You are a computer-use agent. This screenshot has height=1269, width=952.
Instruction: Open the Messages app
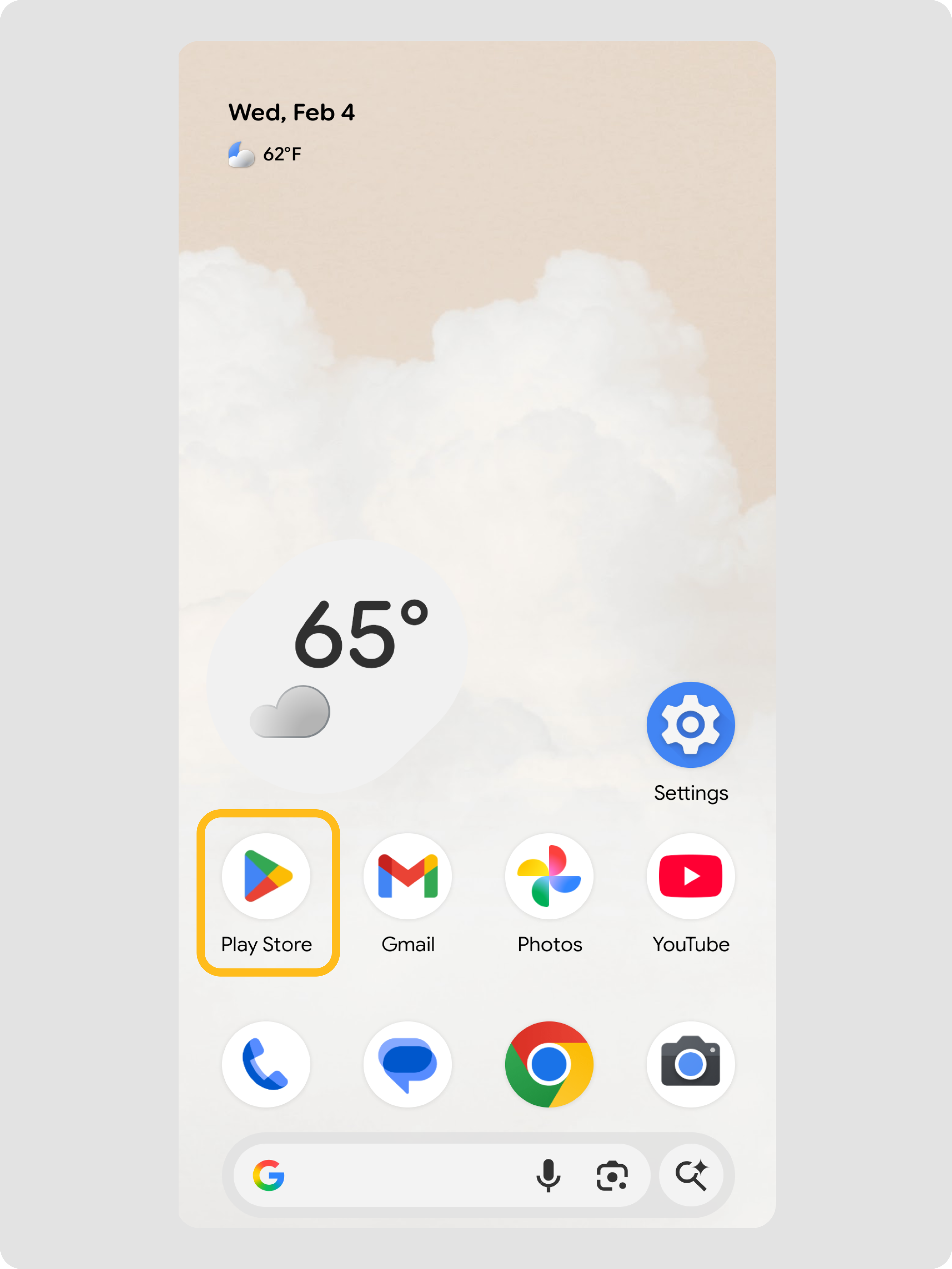pyautogui.click(x=408, y=1064)
